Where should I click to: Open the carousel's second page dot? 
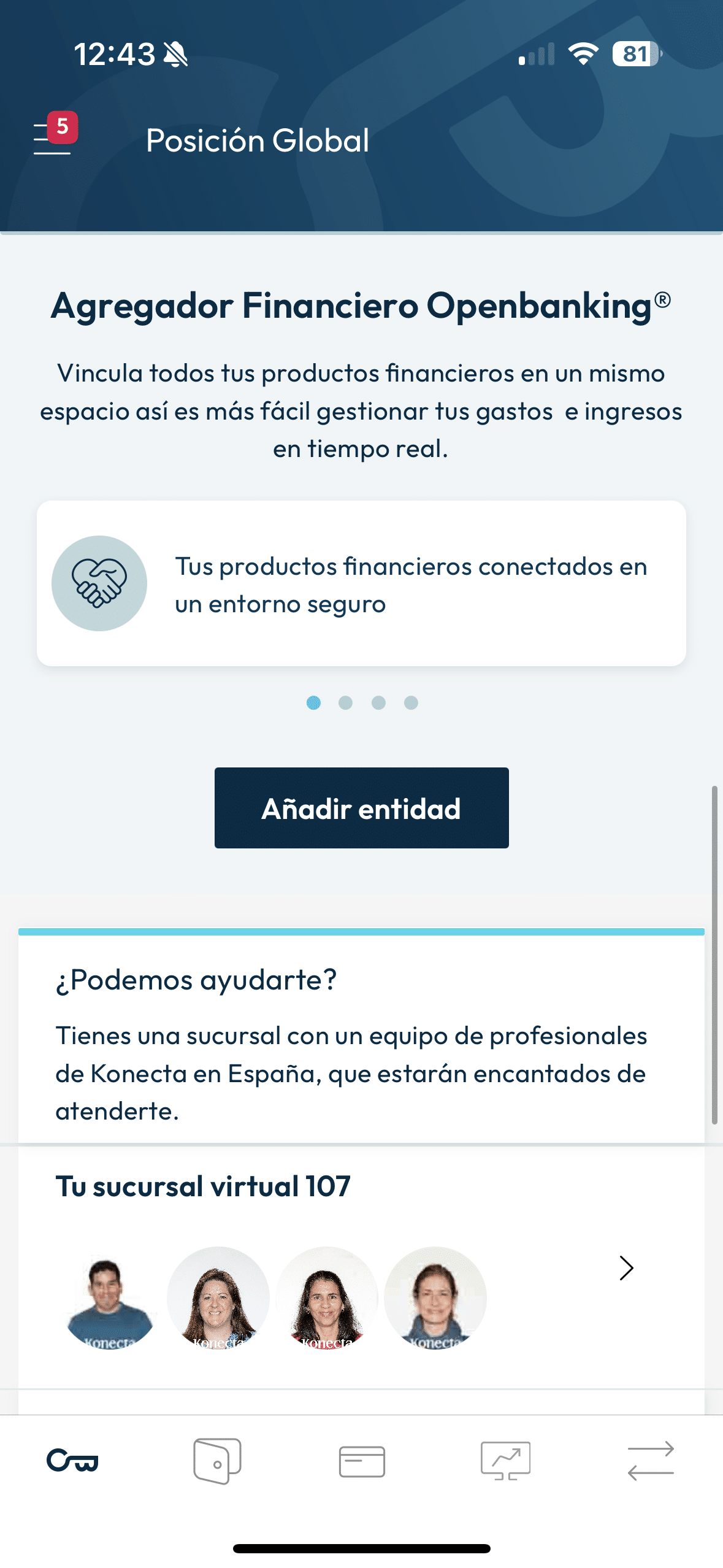click(x=346, y=704)
